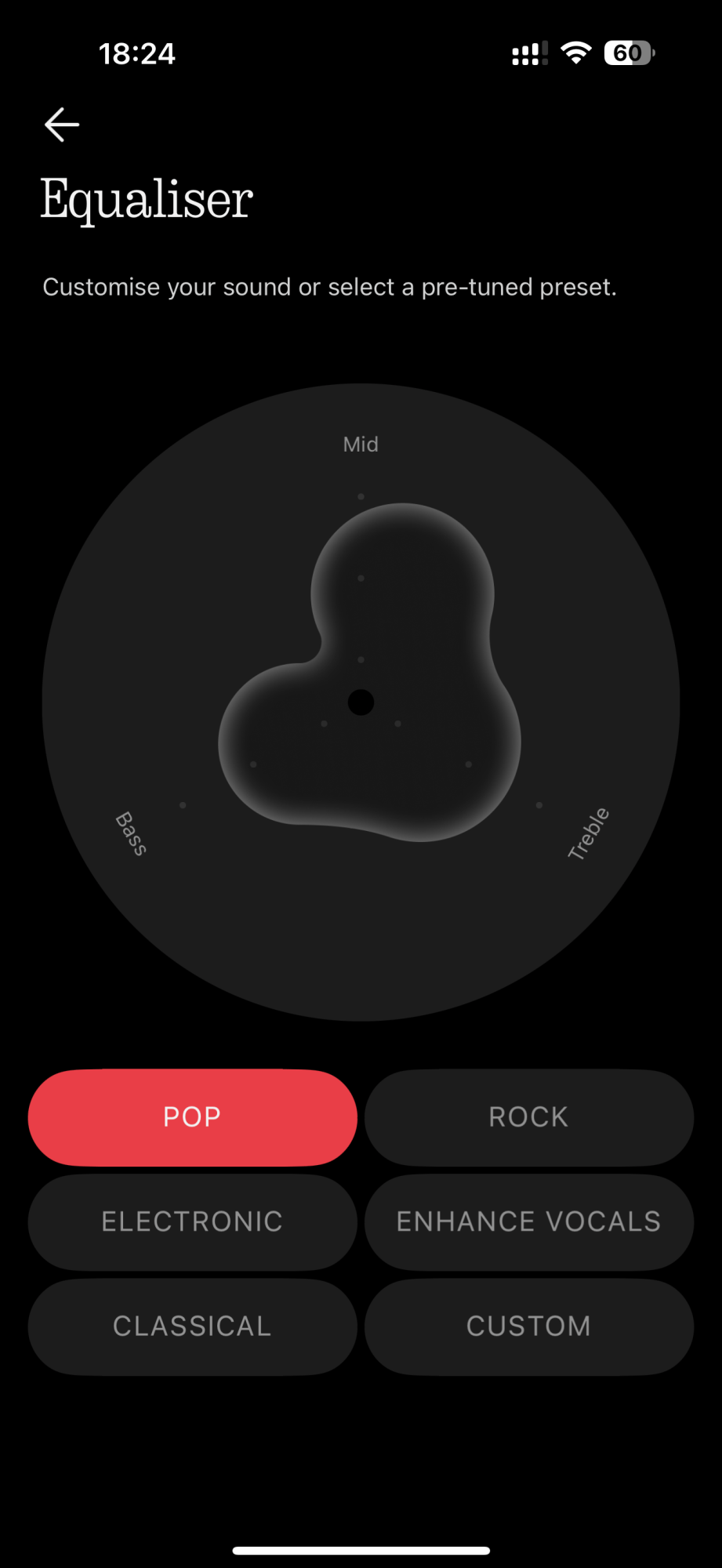Select the Pop preset
Viewport: 722px width, 1568px height.
coord(192,1116)
